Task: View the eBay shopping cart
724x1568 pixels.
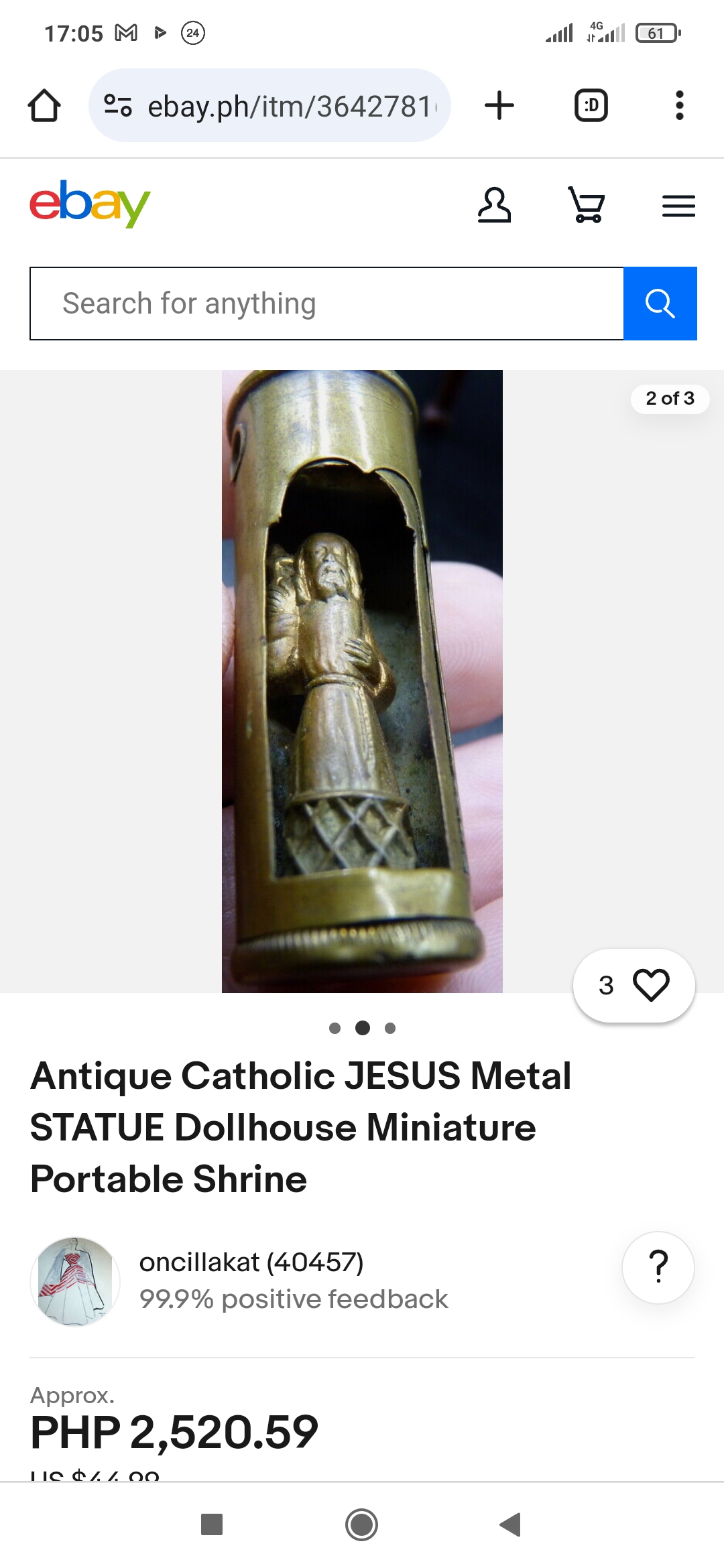Action: tap(587, 205)
